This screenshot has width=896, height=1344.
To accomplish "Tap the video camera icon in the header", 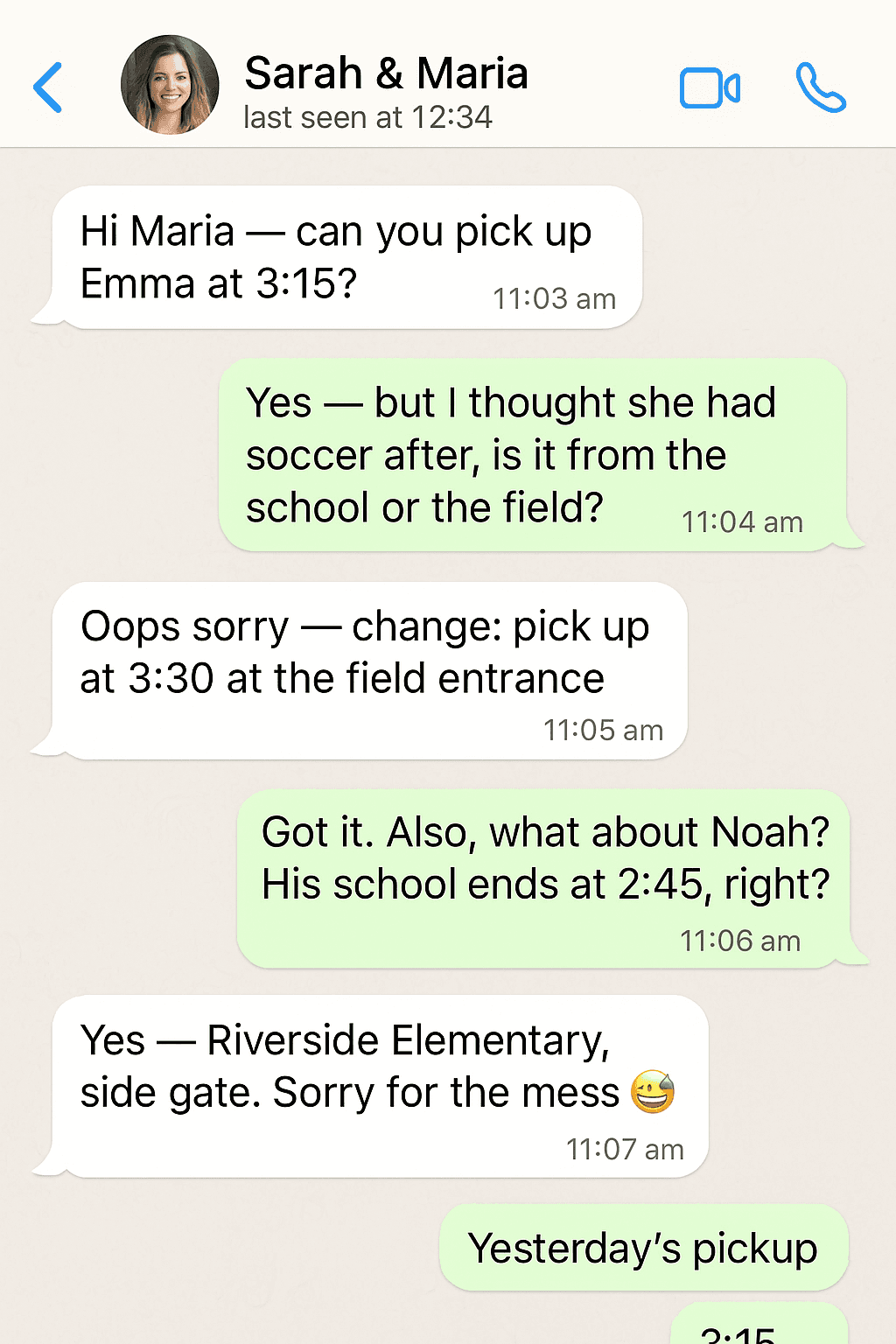I will tap(710, 87).
